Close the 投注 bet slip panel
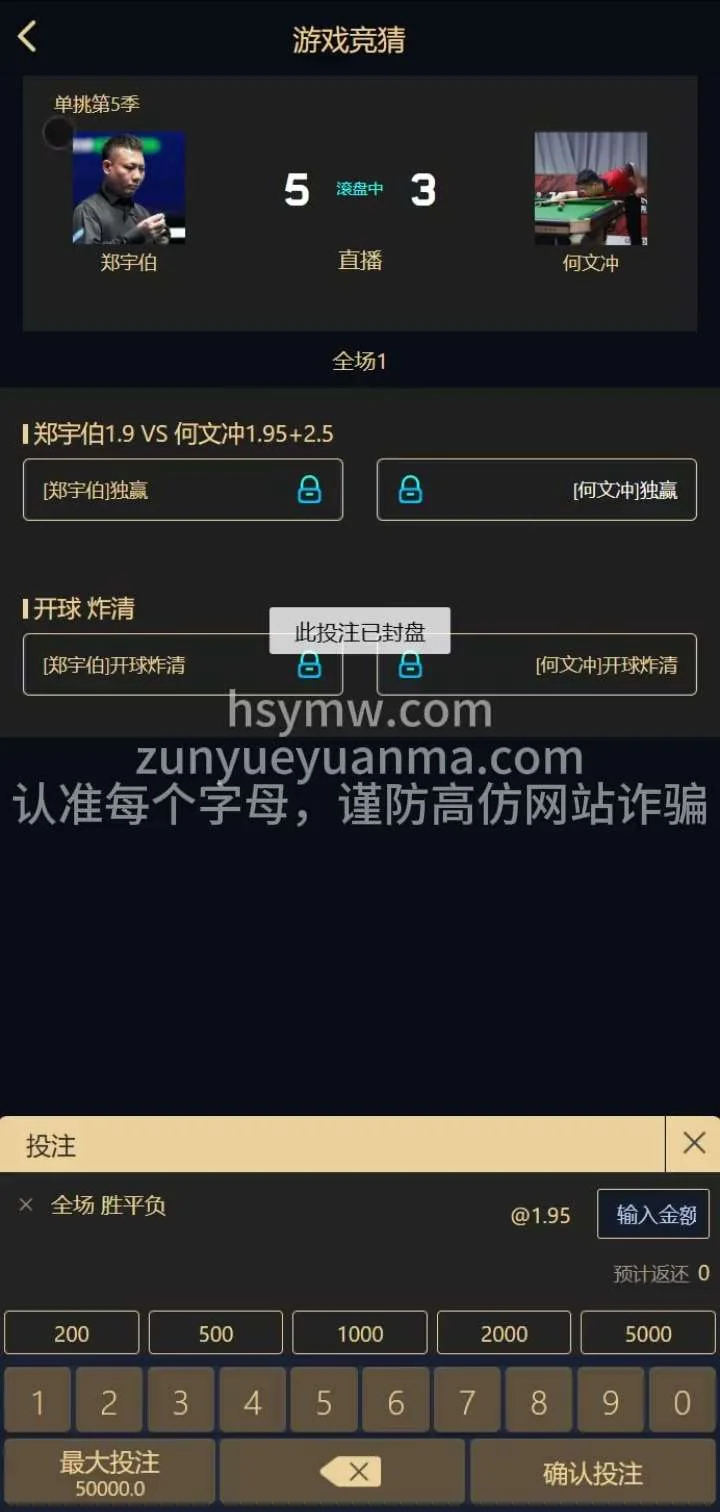The height and width of the screenshot is (1512, 720). pos(693,1143)
